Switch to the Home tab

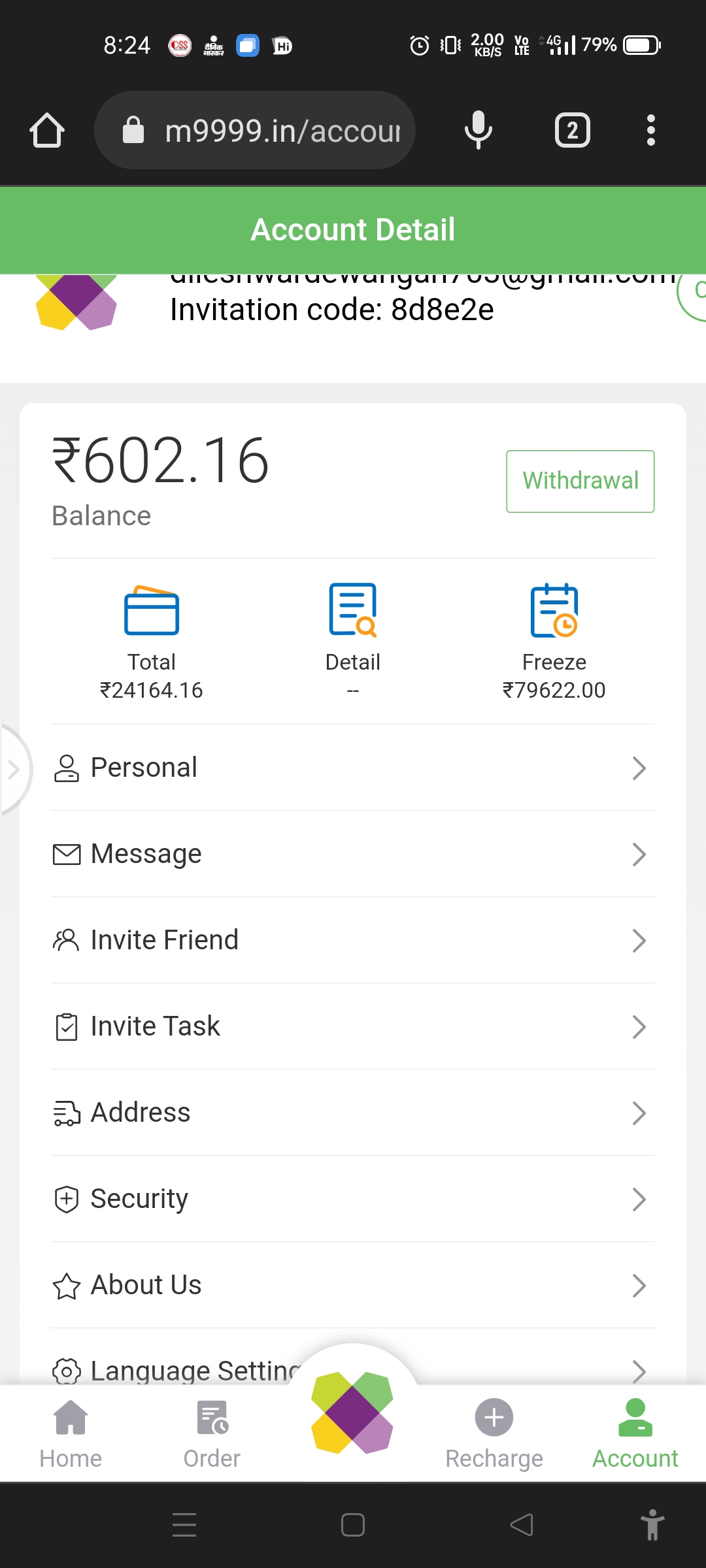tap(71, 1434)
